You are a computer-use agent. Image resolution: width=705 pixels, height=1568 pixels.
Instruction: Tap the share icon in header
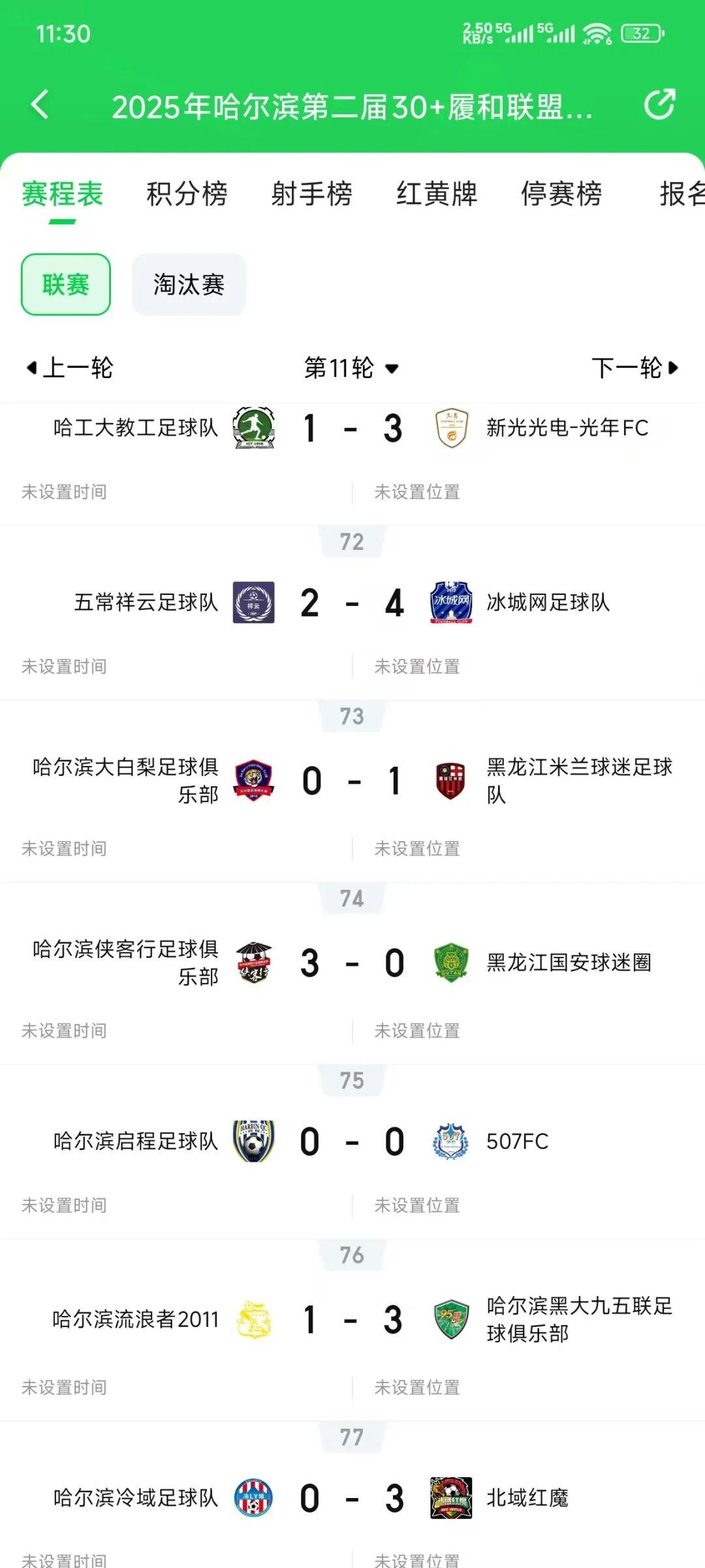(659, 104)
